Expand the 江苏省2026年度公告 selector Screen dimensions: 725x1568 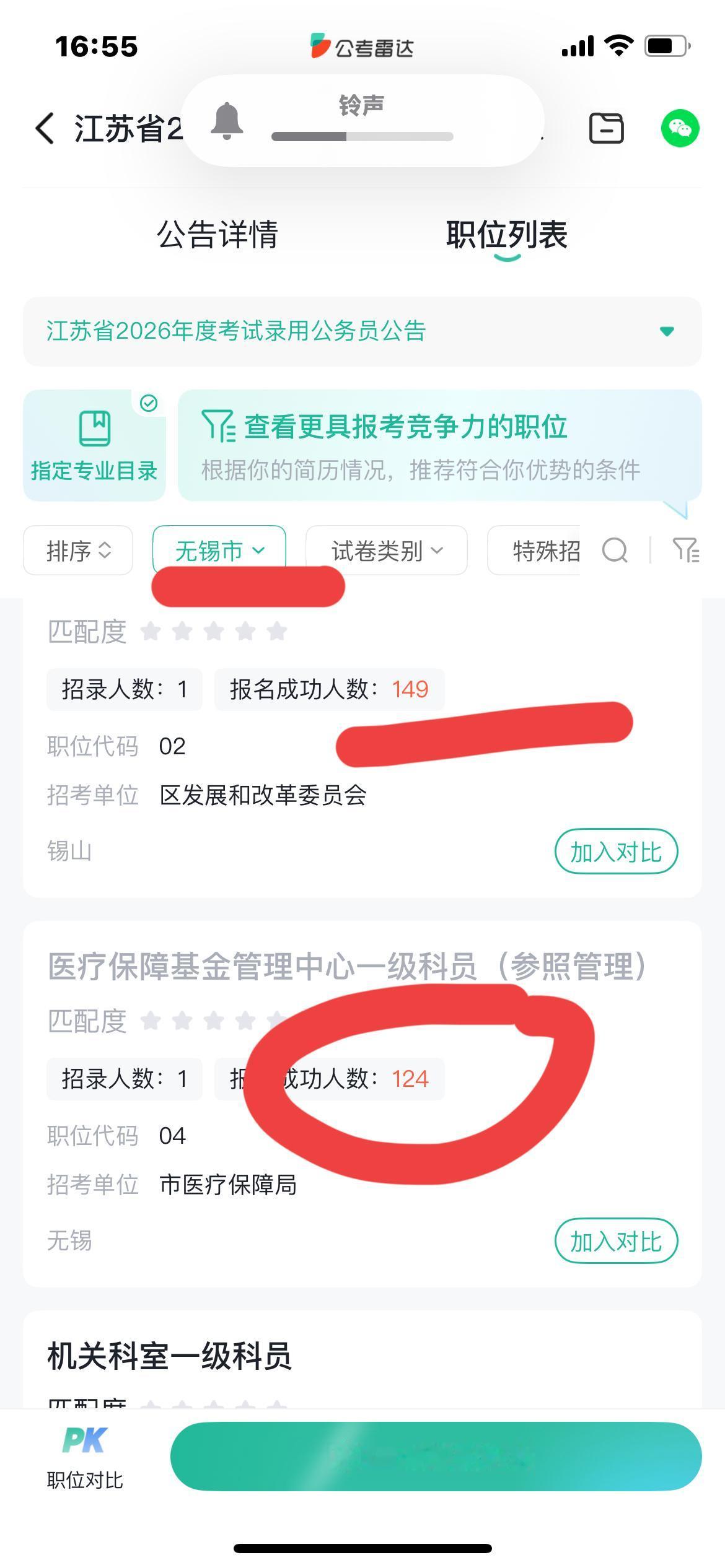pos(666,331)
